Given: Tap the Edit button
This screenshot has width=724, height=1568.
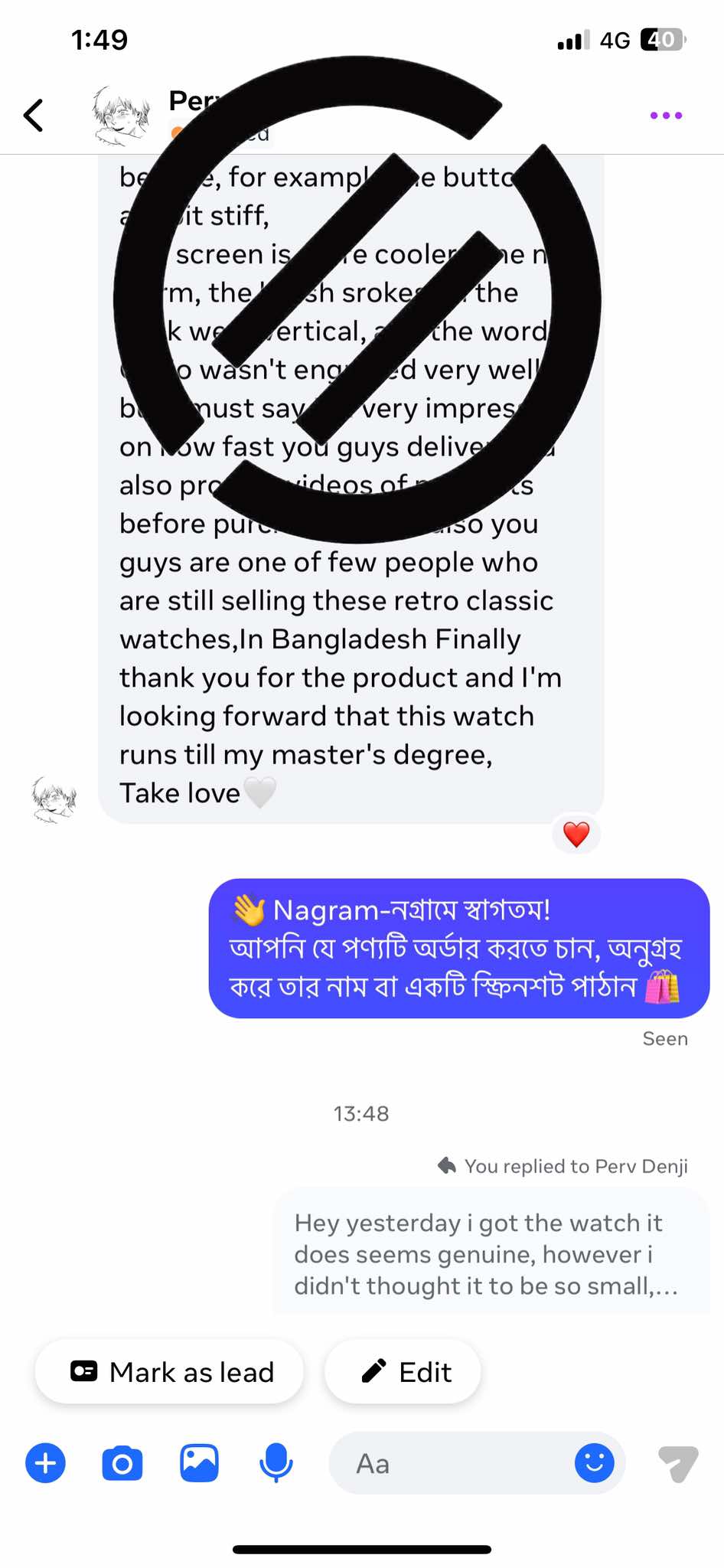Looking at the screenshot, I should tap(403, 1372).
